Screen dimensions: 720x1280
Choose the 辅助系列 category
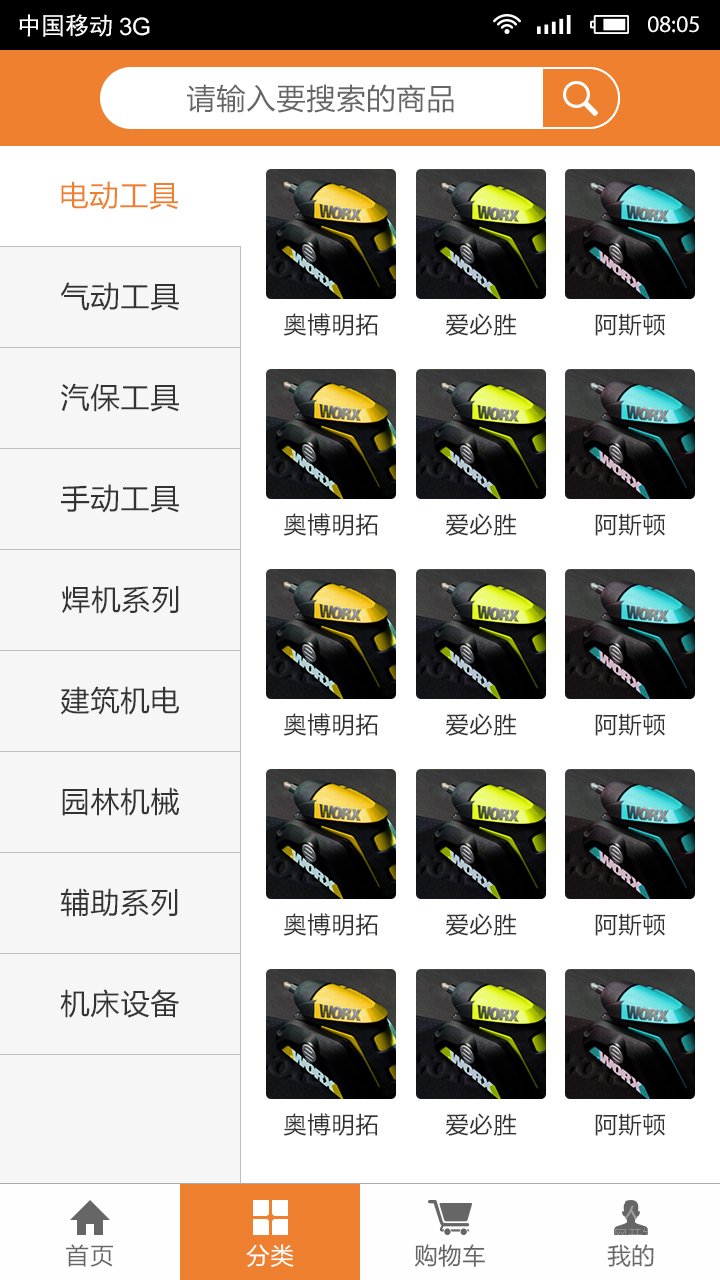(x=120, y=903)
